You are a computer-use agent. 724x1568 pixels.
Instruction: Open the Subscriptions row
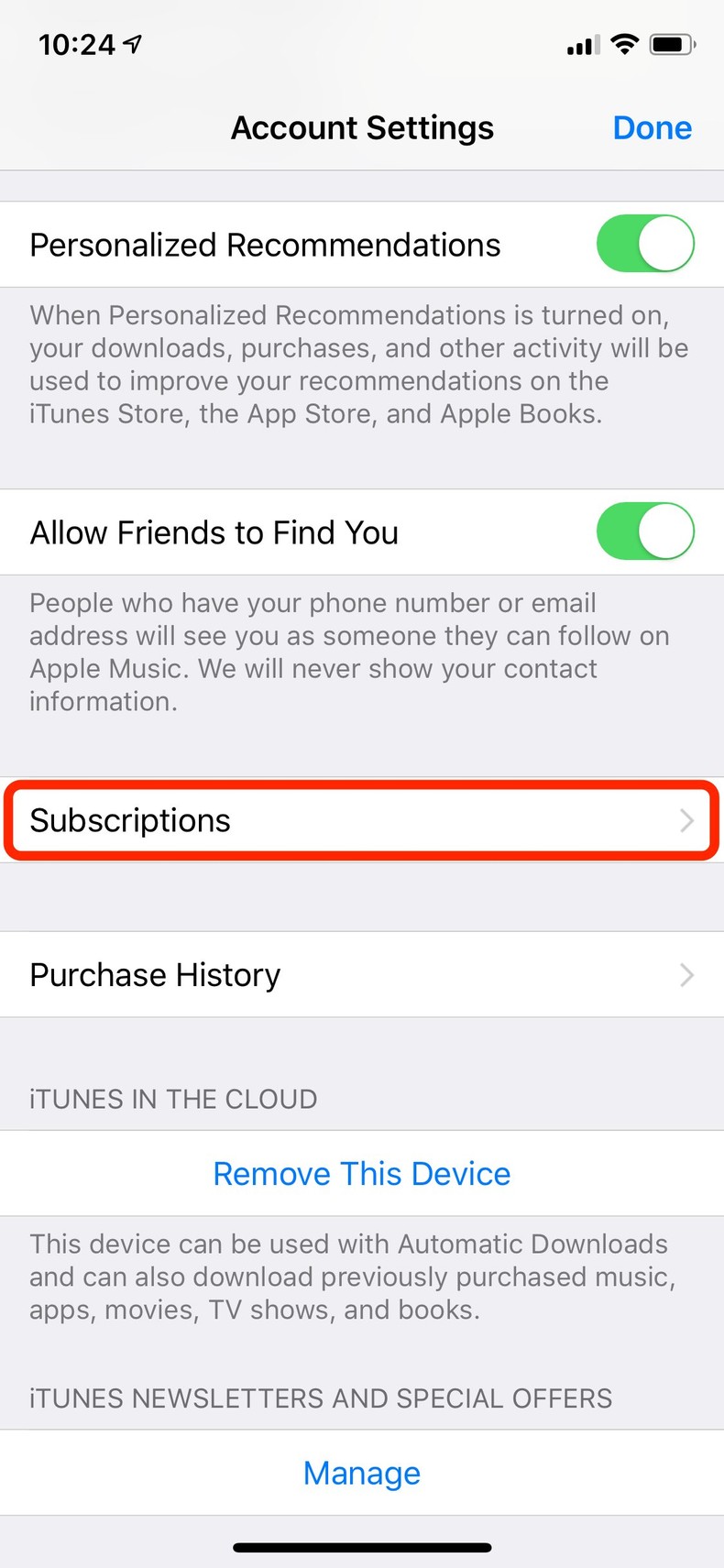click(361, 820)
